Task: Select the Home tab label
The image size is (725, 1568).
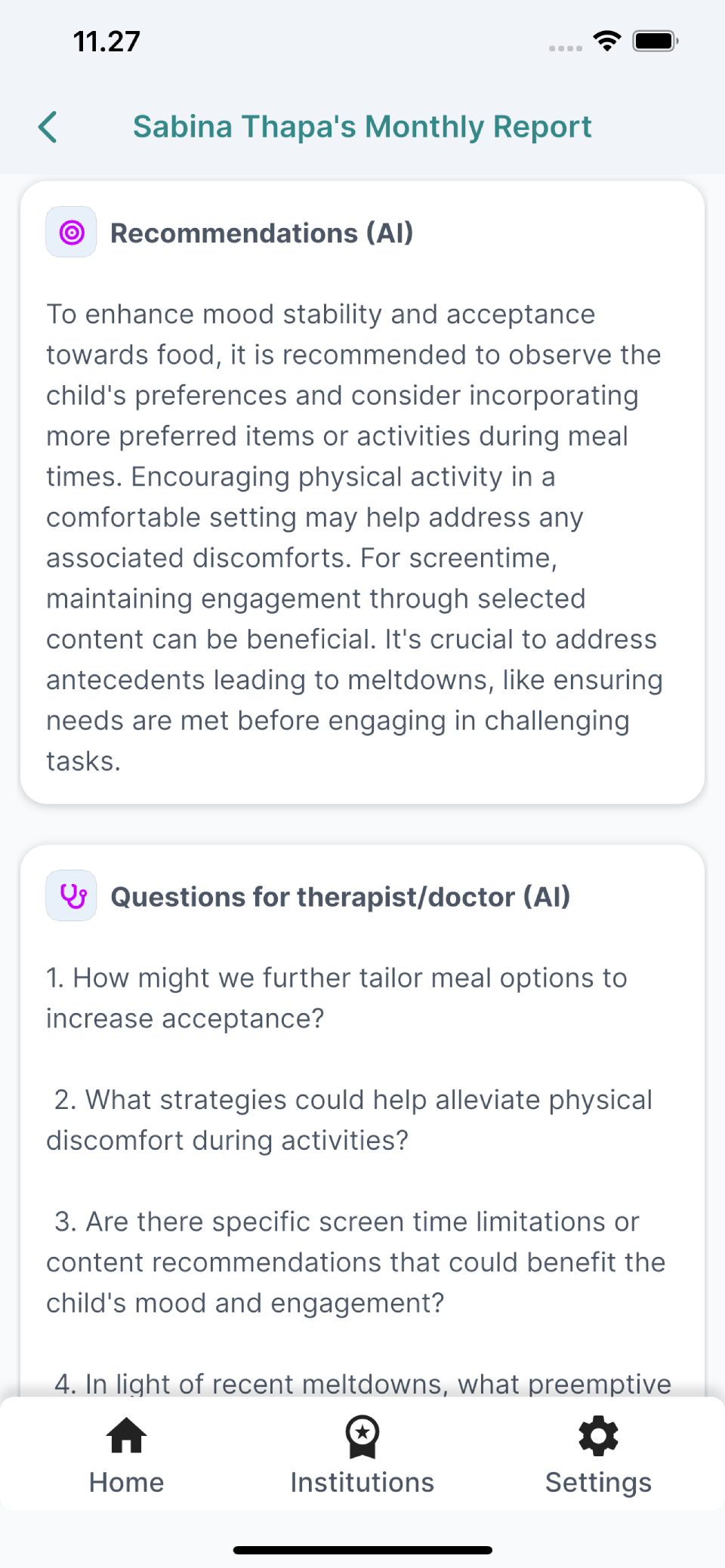Action: (x=125, y=1481)
